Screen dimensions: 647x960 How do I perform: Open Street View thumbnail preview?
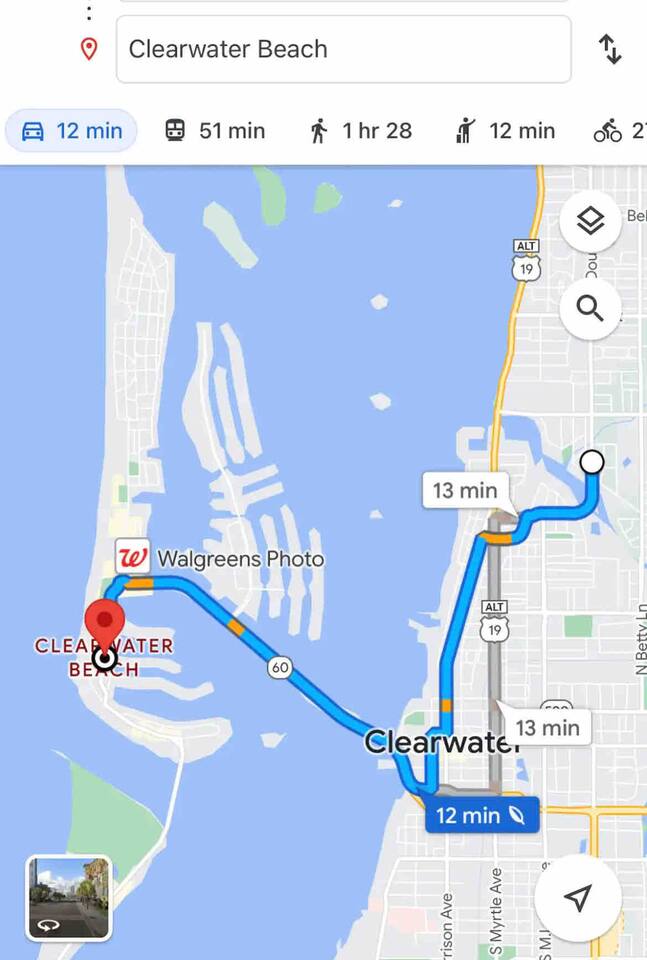[x=69, y=897]
